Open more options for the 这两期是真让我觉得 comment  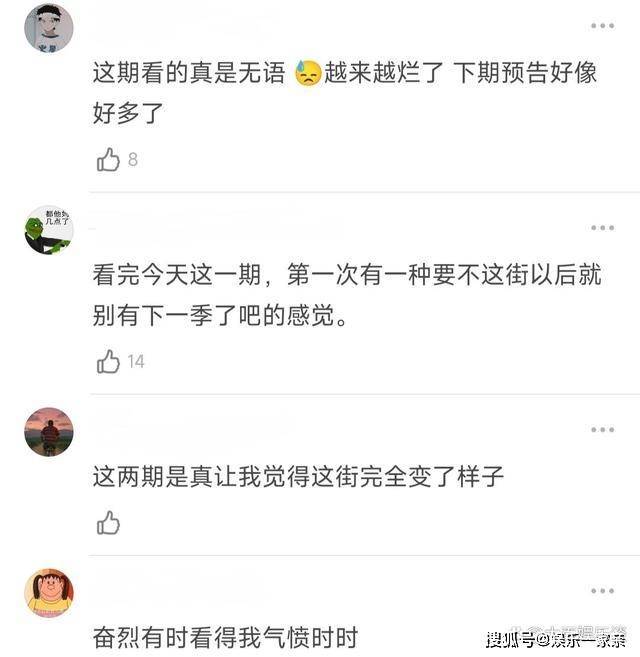(x=602, y=430)
